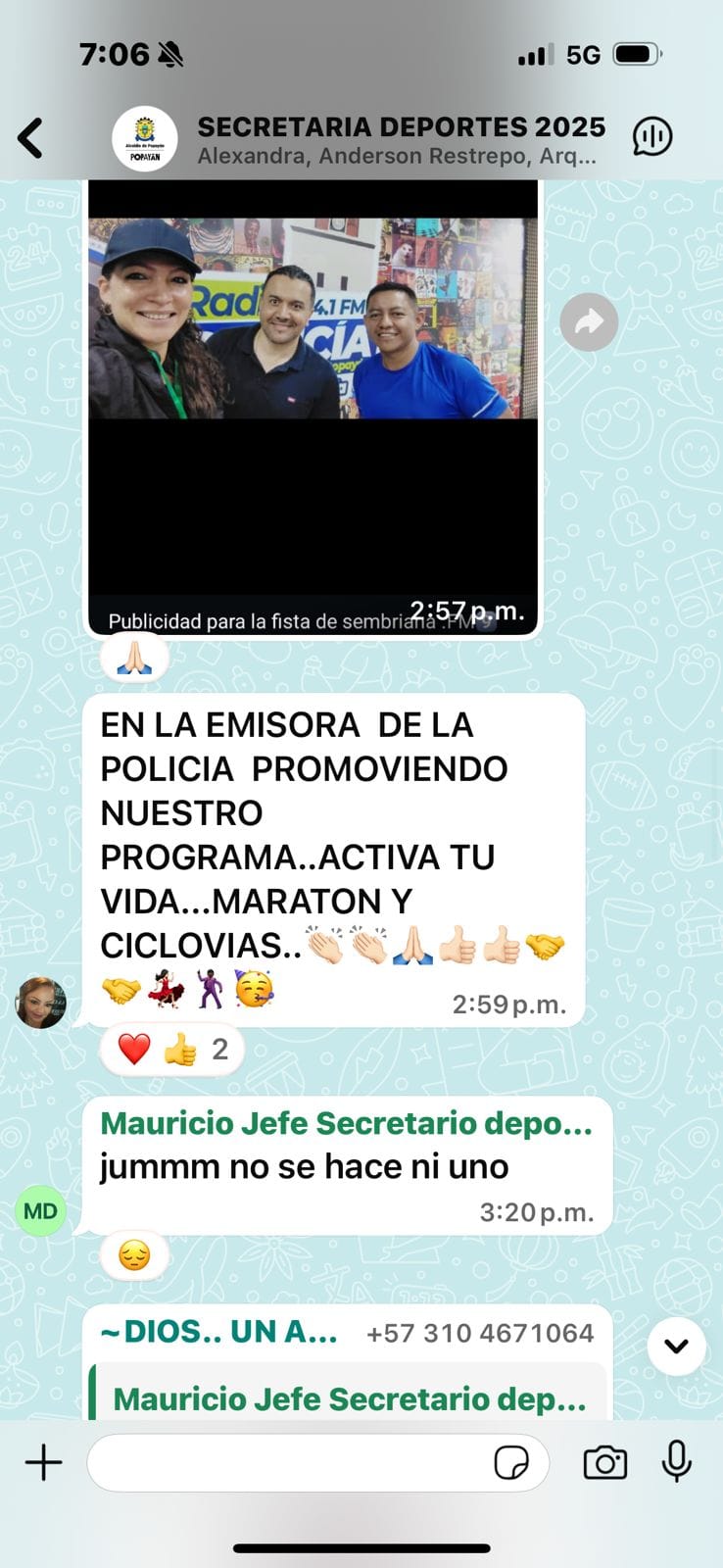Open the +57 310 4671064 sender profile

[479, 1333]
